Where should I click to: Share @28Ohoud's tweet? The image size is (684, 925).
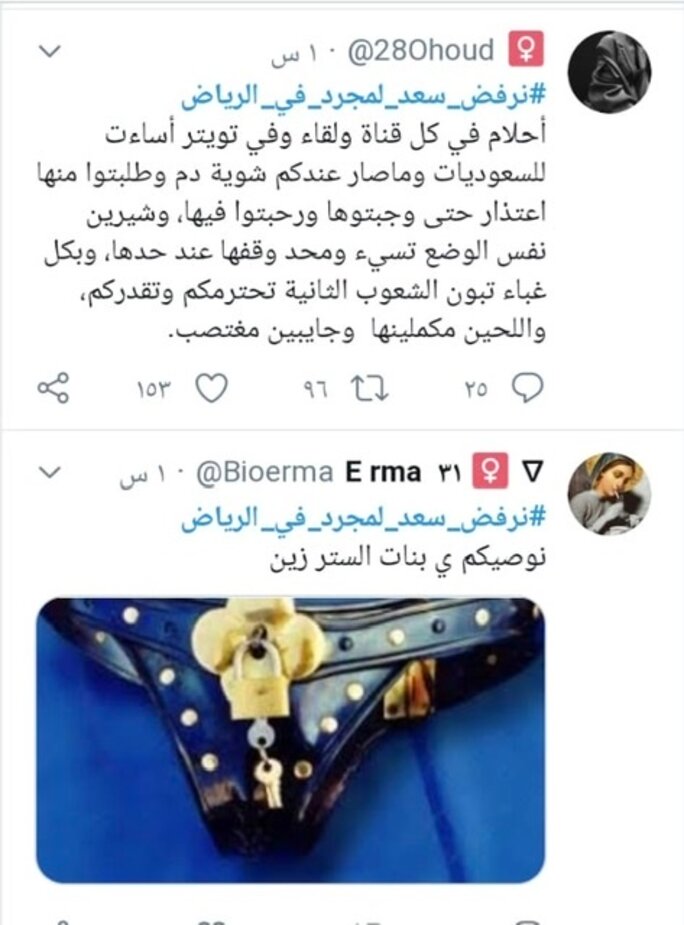[x=51, y=388]
